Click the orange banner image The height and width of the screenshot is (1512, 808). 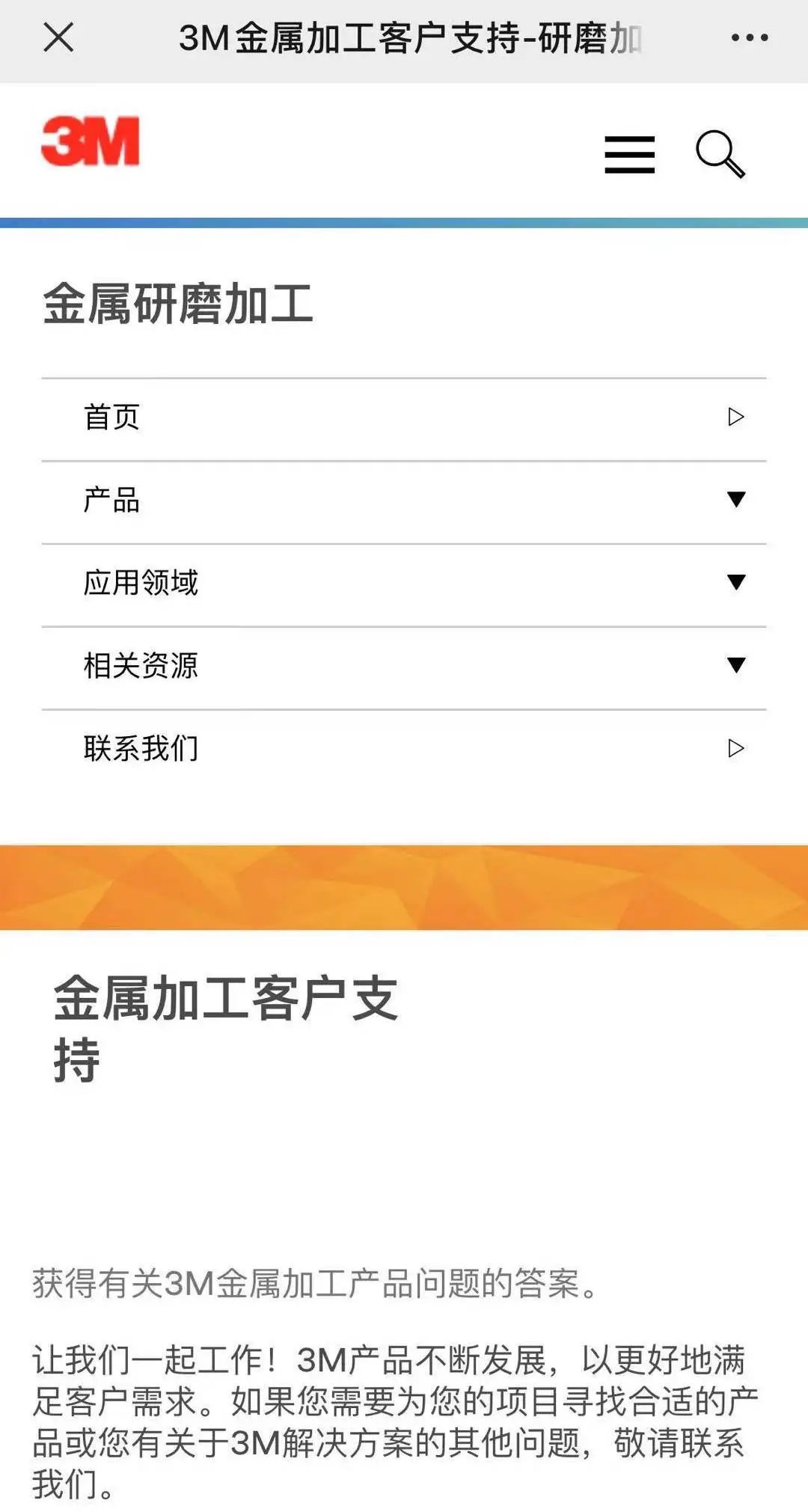(404, 887)
